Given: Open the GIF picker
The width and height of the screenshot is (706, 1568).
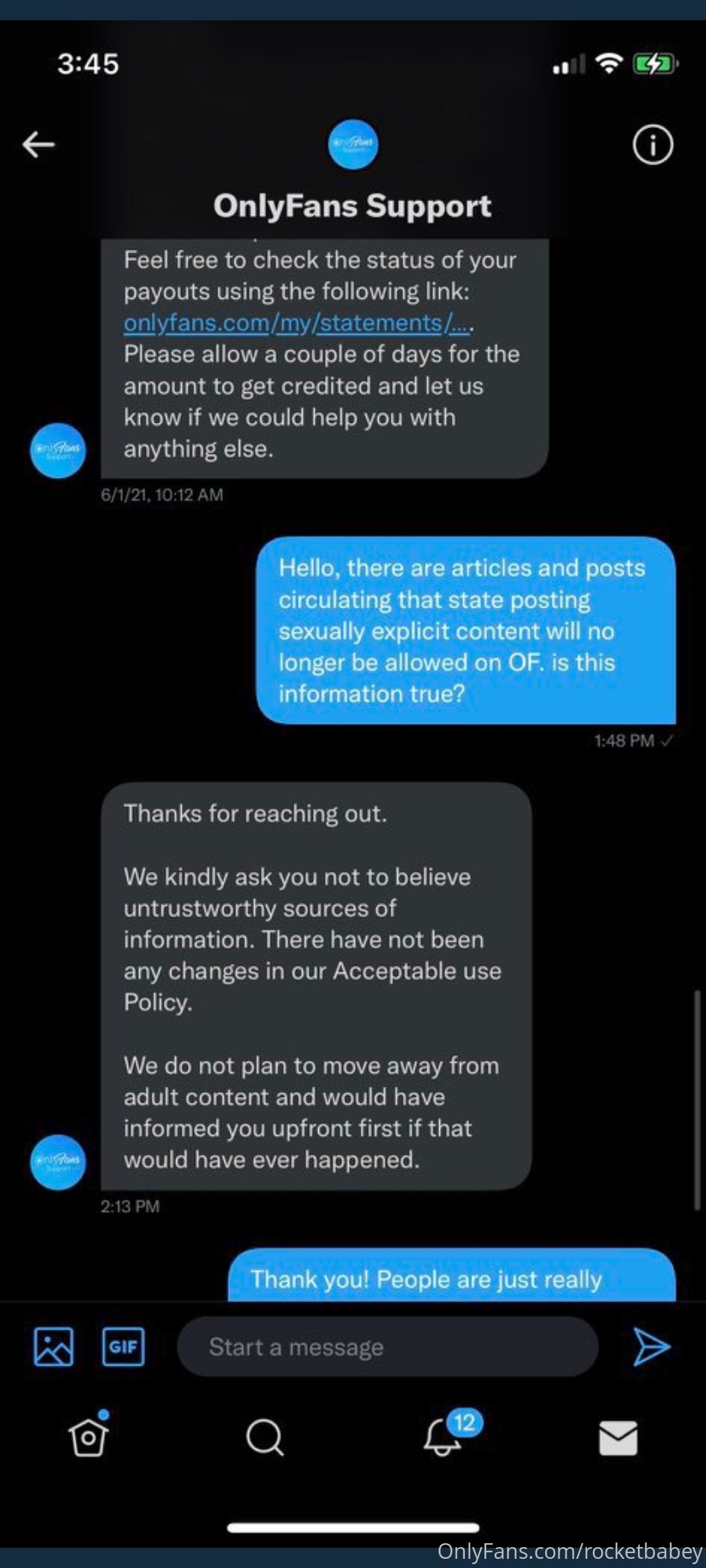Looking at the screenshot, I should [x=124, y=1347].
